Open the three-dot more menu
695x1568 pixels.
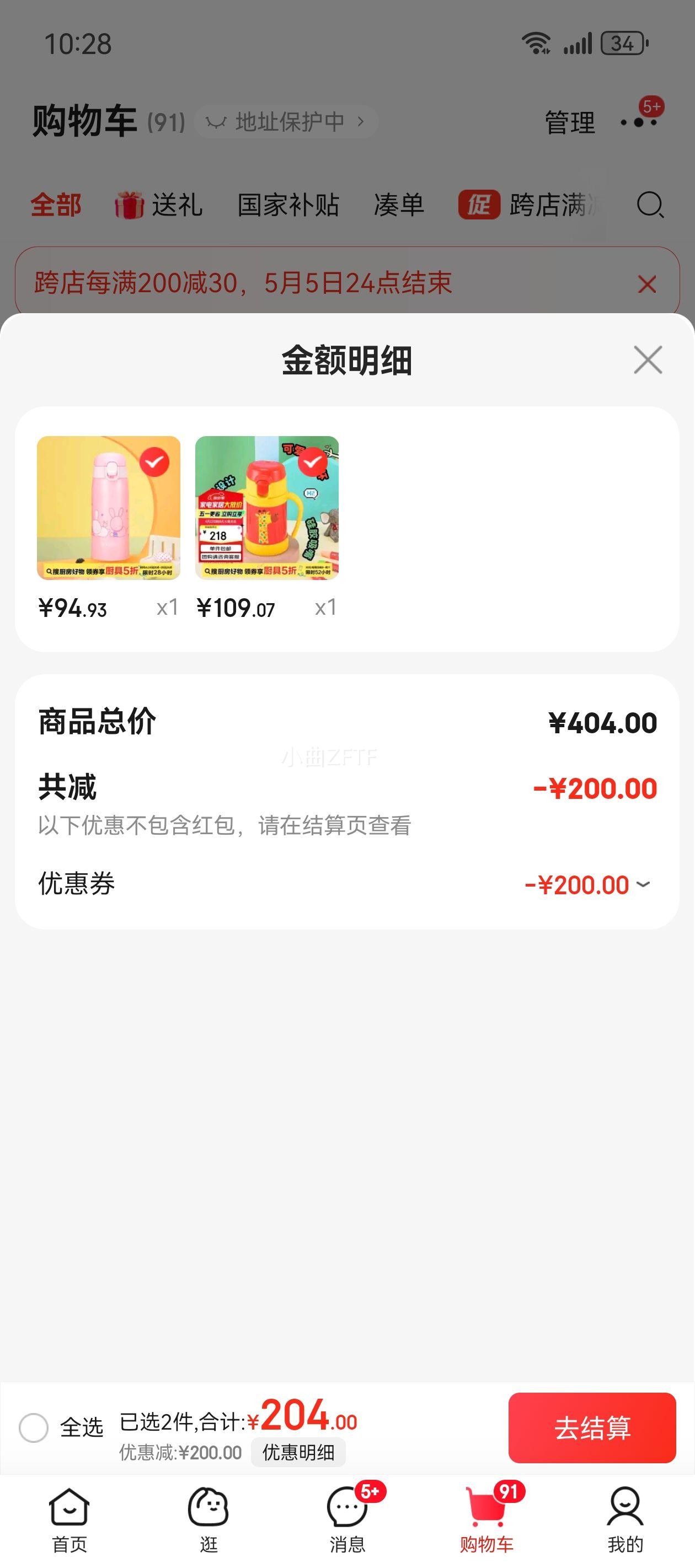(638, 123)
